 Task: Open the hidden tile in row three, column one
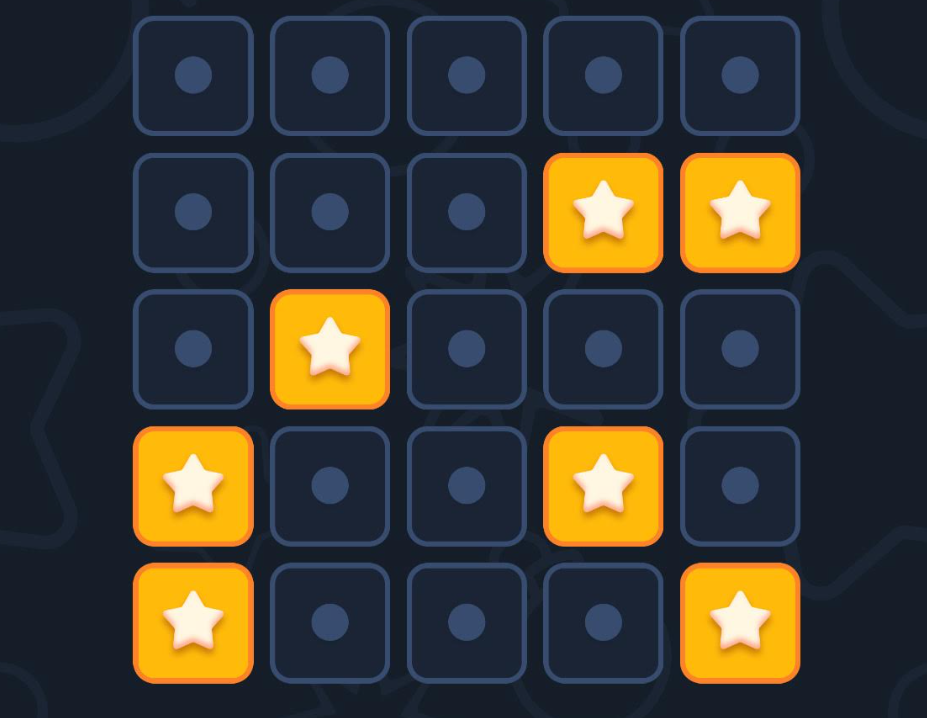[193, 349]
